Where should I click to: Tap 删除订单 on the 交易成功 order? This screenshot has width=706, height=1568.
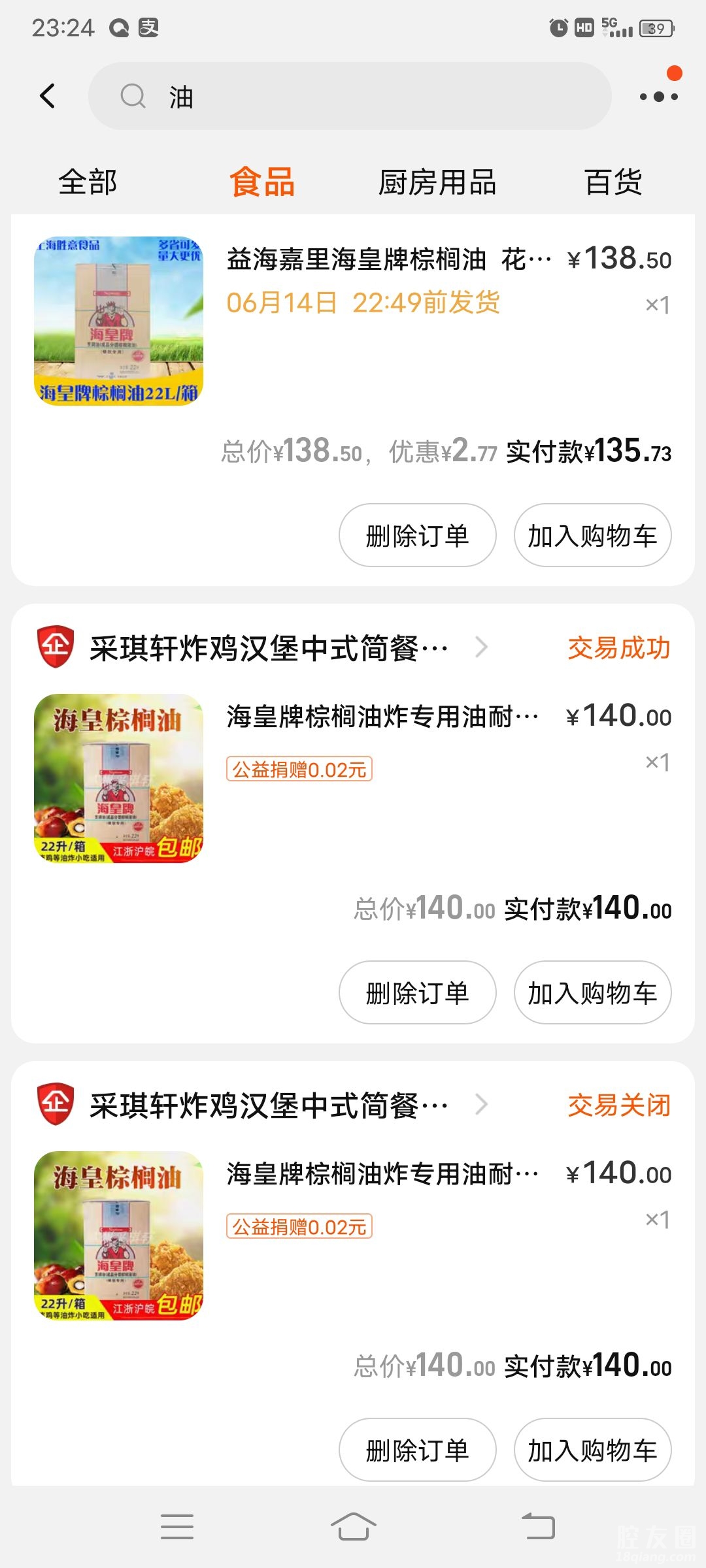pos(417,993)
